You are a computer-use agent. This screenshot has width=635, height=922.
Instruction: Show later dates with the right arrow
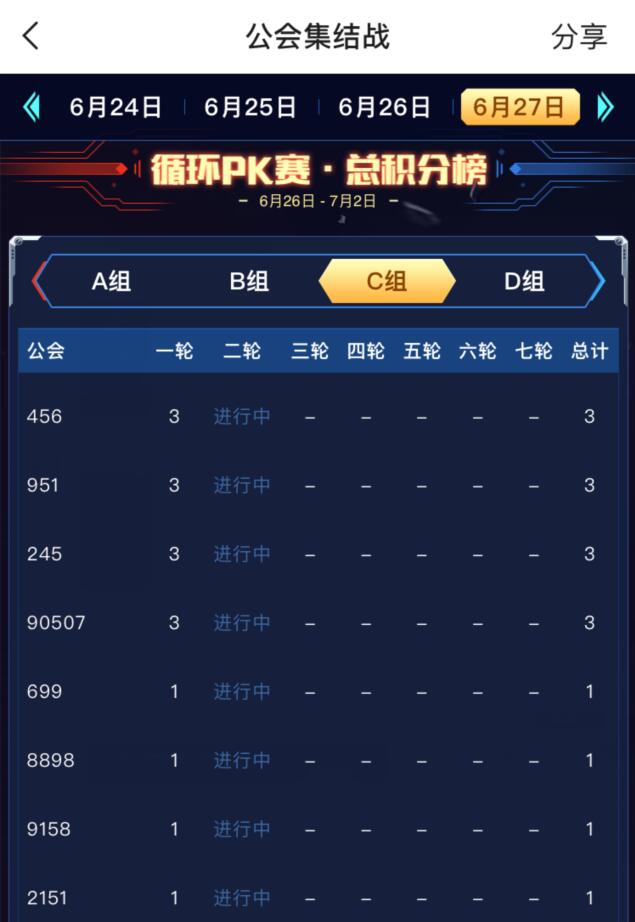(604, 107)
